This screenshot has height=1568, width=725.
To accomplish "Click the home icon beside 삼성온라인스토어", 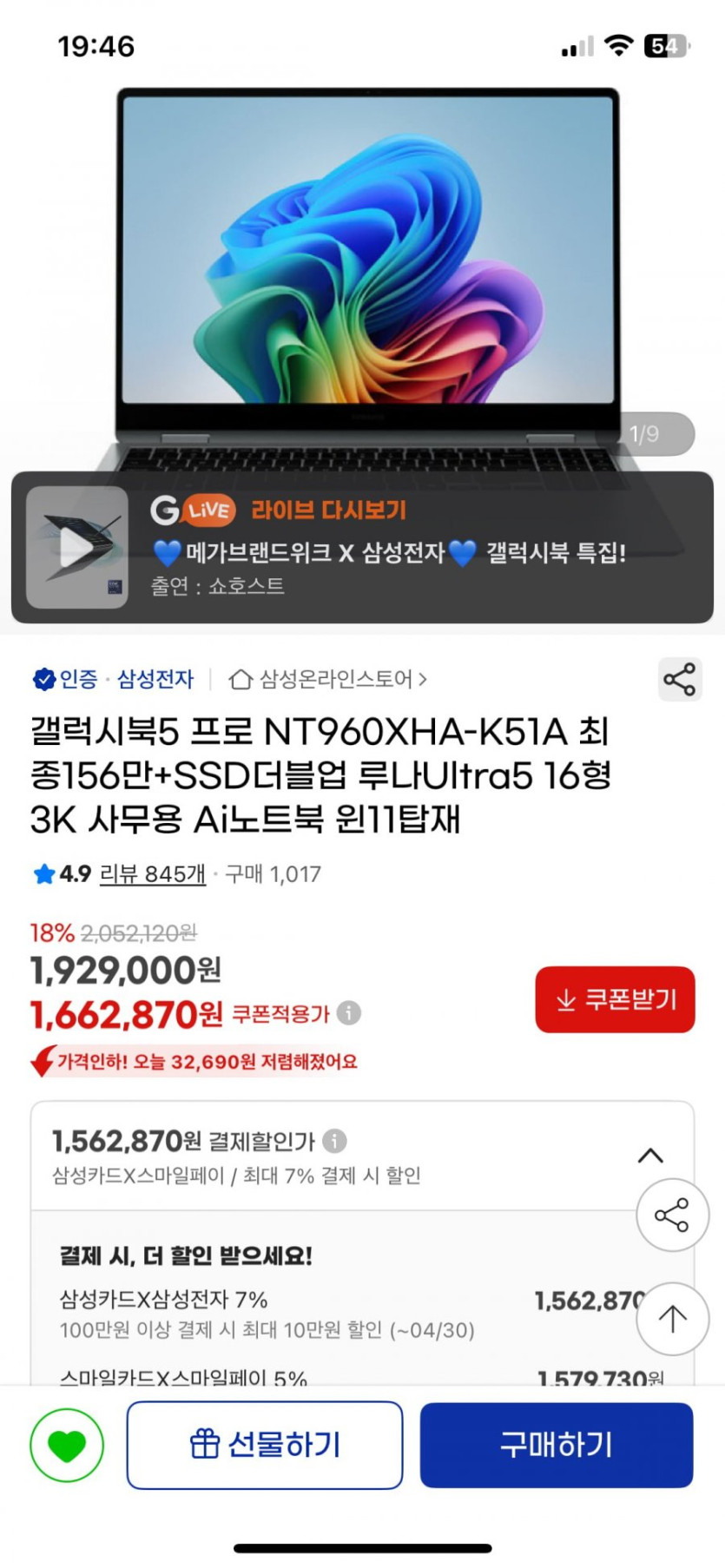I will [x=240, y=680].
